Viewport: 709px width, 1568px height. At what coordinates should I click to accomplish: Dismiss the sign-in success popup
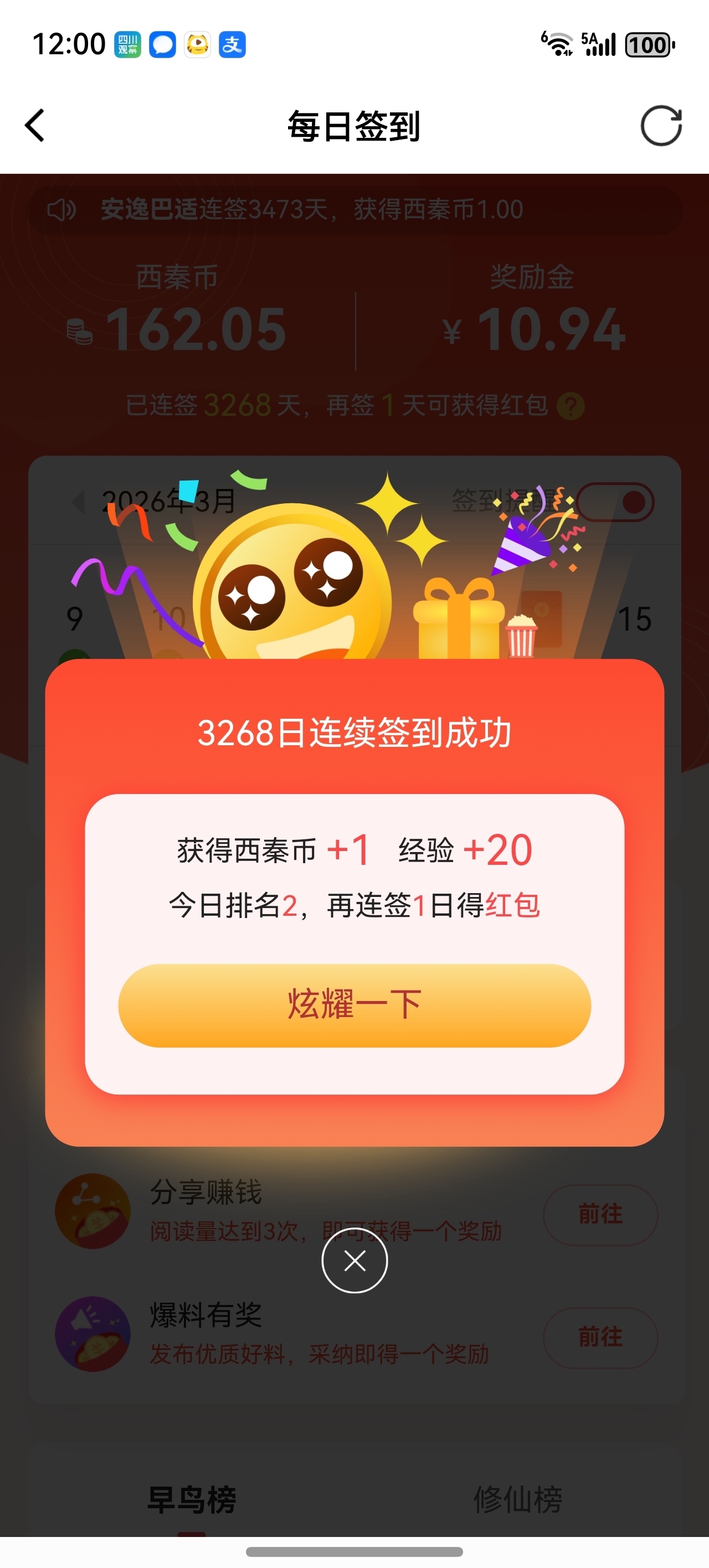pyautogui.click(x=354, y=1260)
